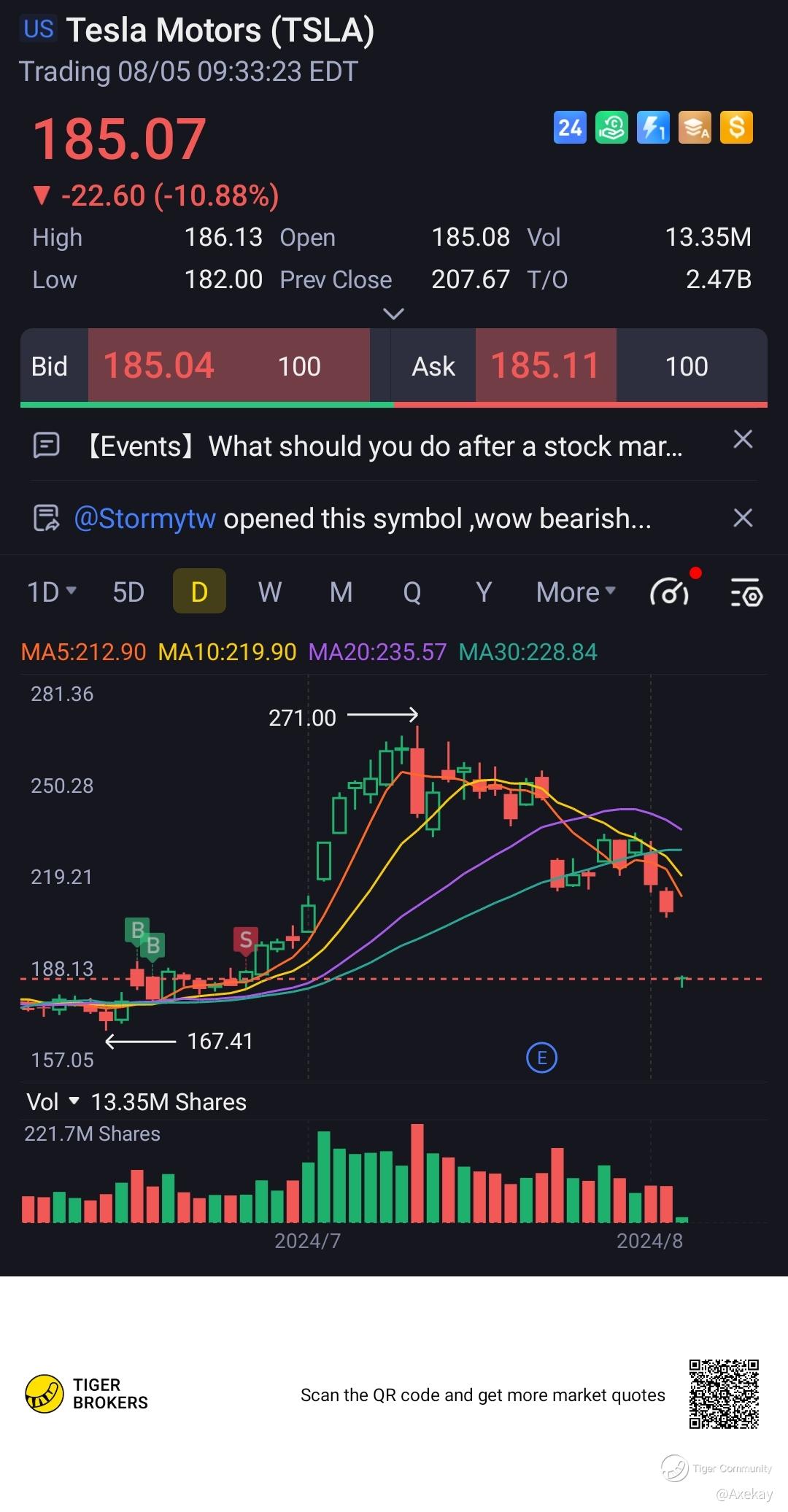Expand more quote details chevron

393,314
